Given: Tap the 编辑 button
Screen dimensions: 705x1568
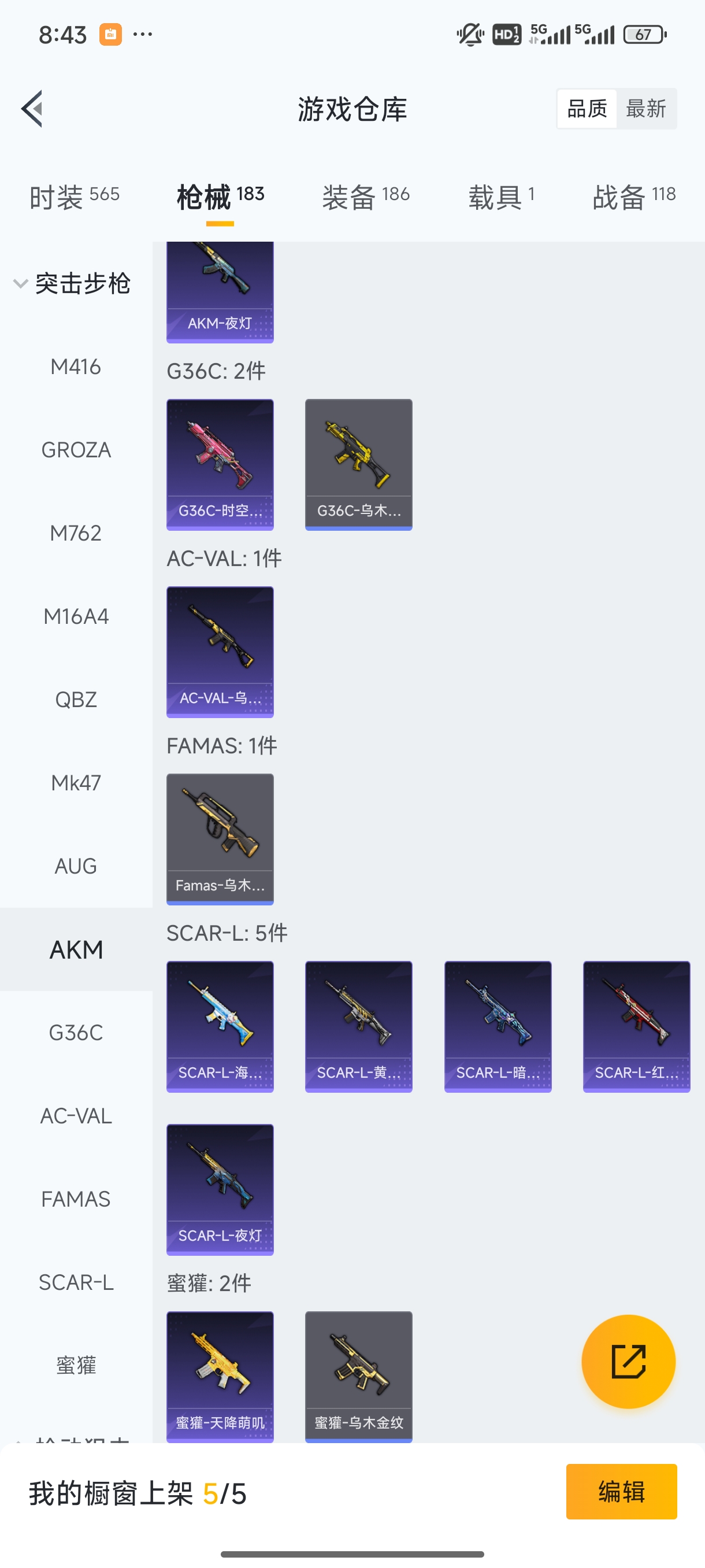Looking at the screenshot, I should click(621, 1491).
